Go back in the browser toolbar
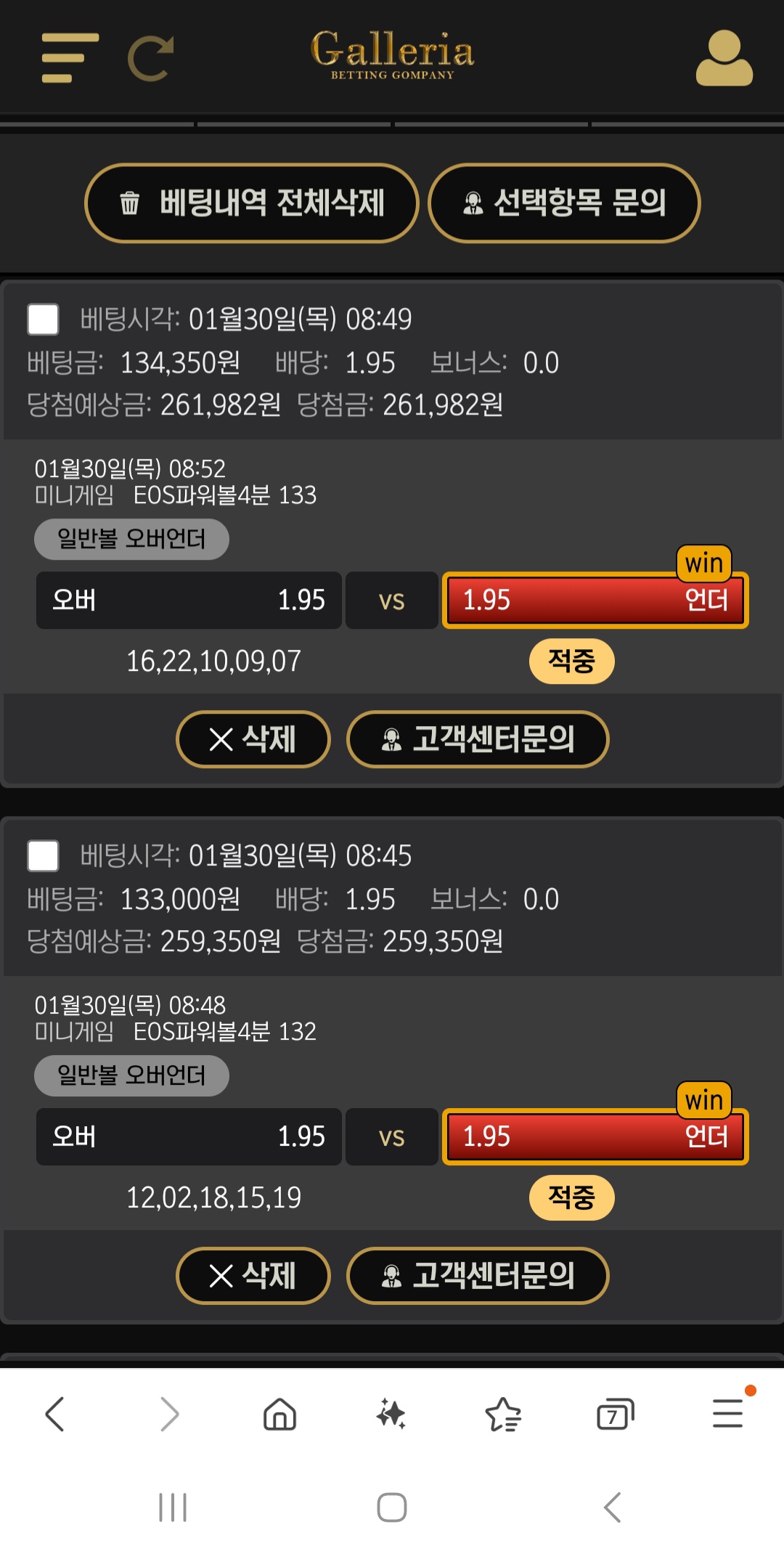Screen dimensions: 784x1551 pos(55,1414)
